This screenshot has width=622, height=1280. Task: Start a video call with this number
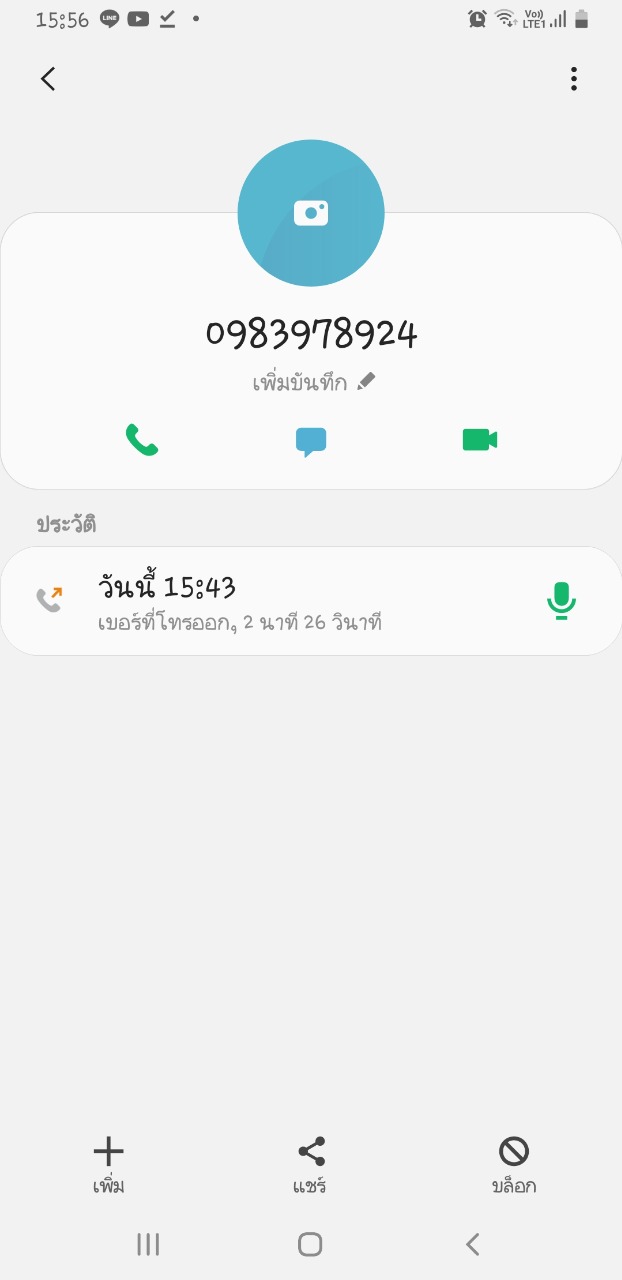point(480,440)
